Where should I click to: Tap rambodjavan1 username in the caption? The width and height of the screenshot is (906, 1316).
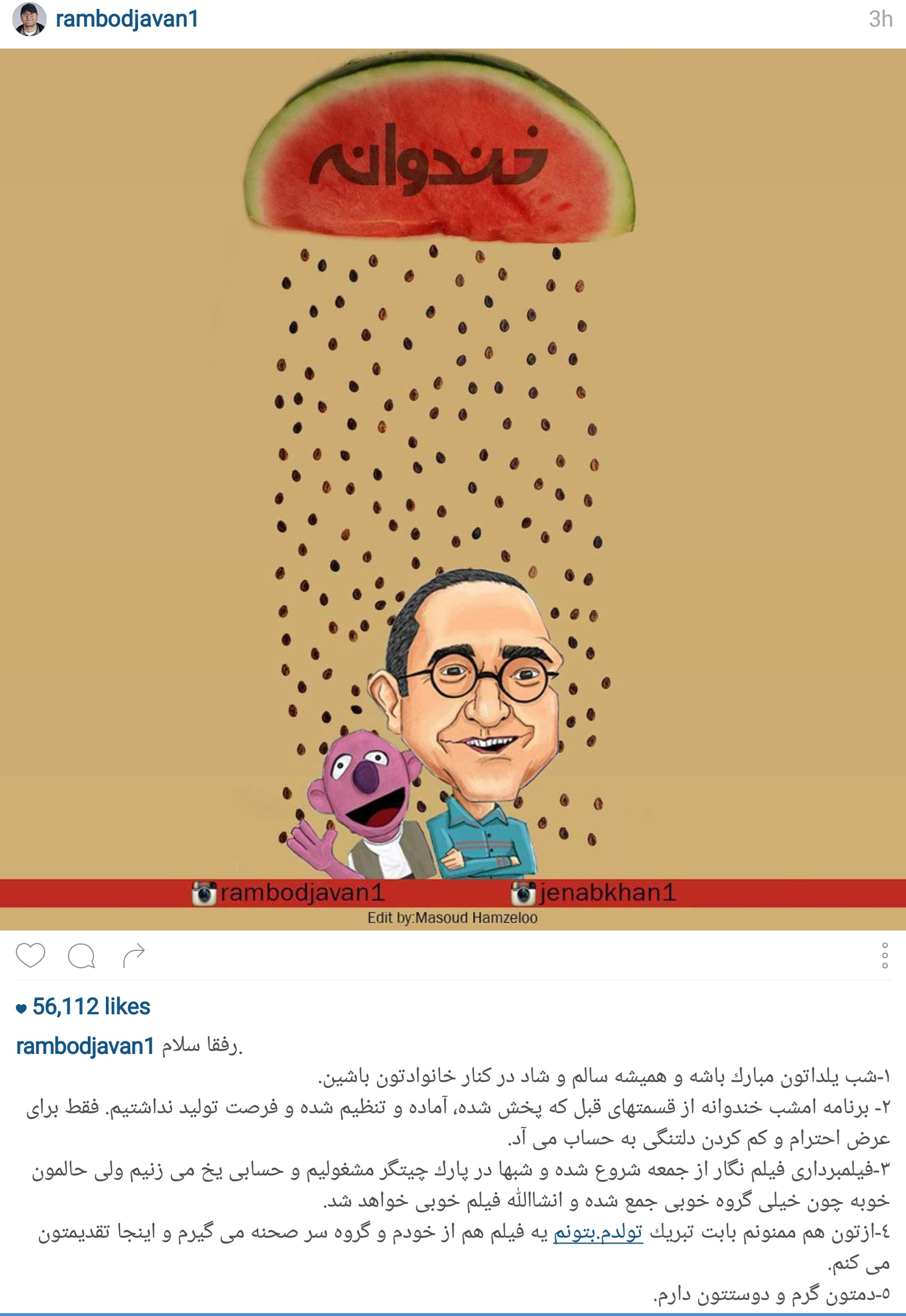(85, 1047)
